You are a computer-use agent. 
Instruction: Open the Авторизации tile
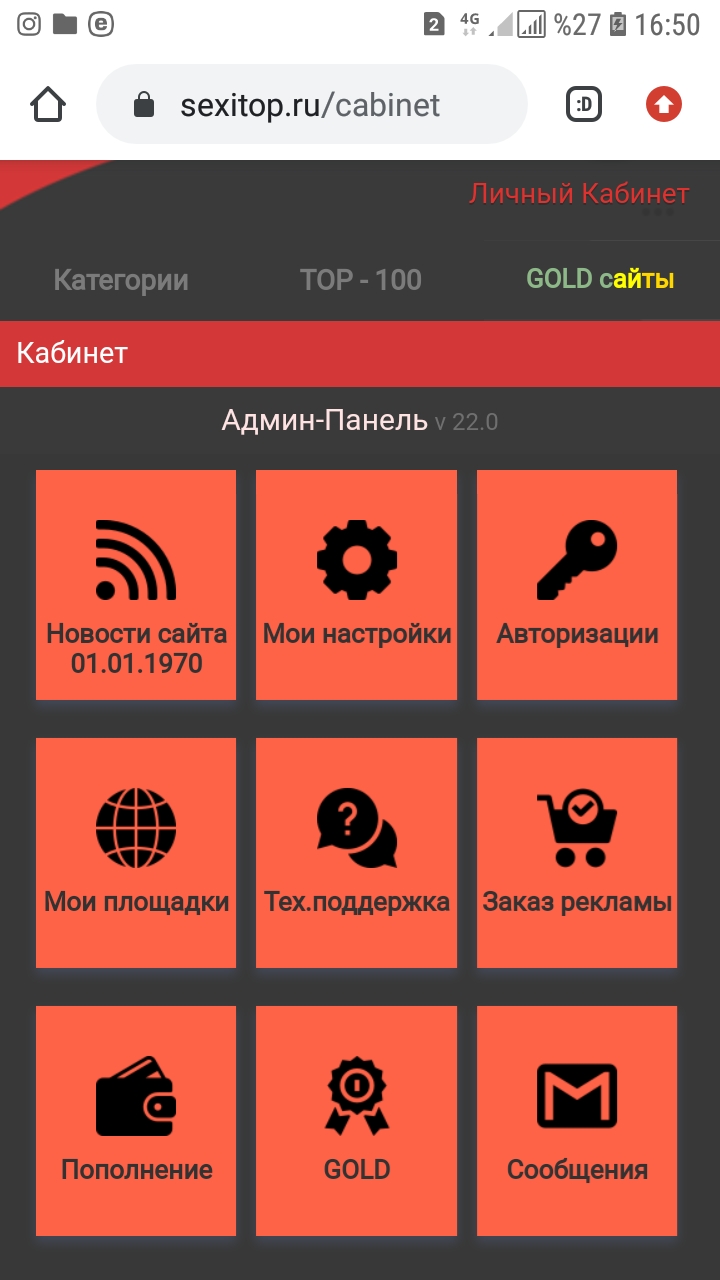[x=577, y=585]
